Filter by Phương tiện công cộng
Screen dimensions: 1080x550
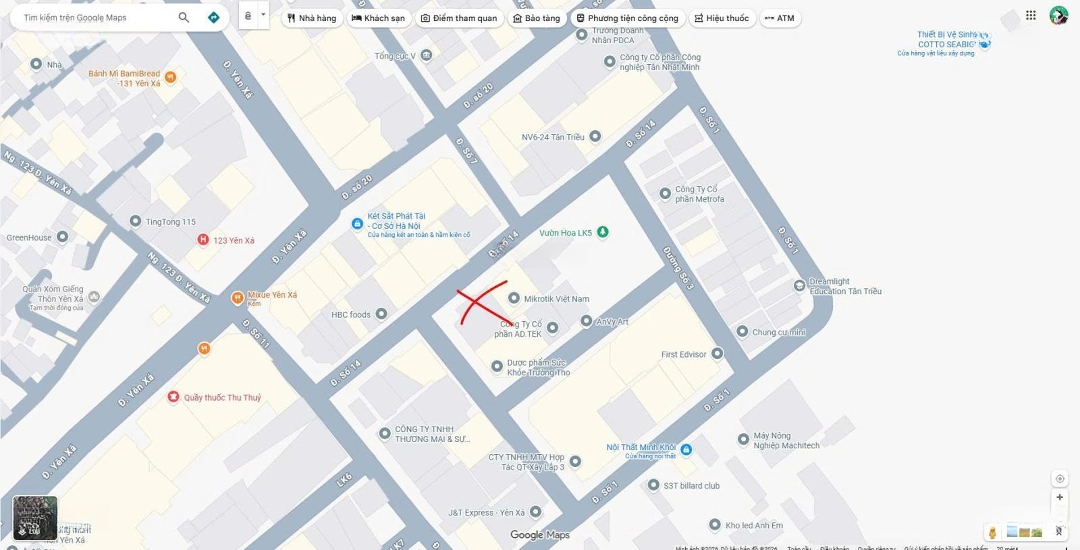[x=627, y=18]
